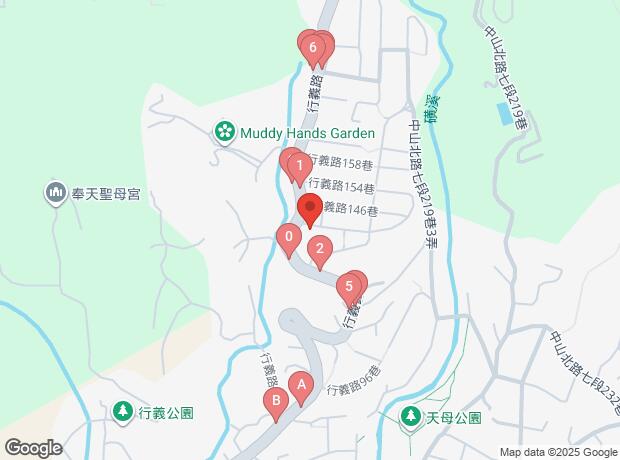
Task: Tap the unlabeled dark red center pin
Action: 310,210
